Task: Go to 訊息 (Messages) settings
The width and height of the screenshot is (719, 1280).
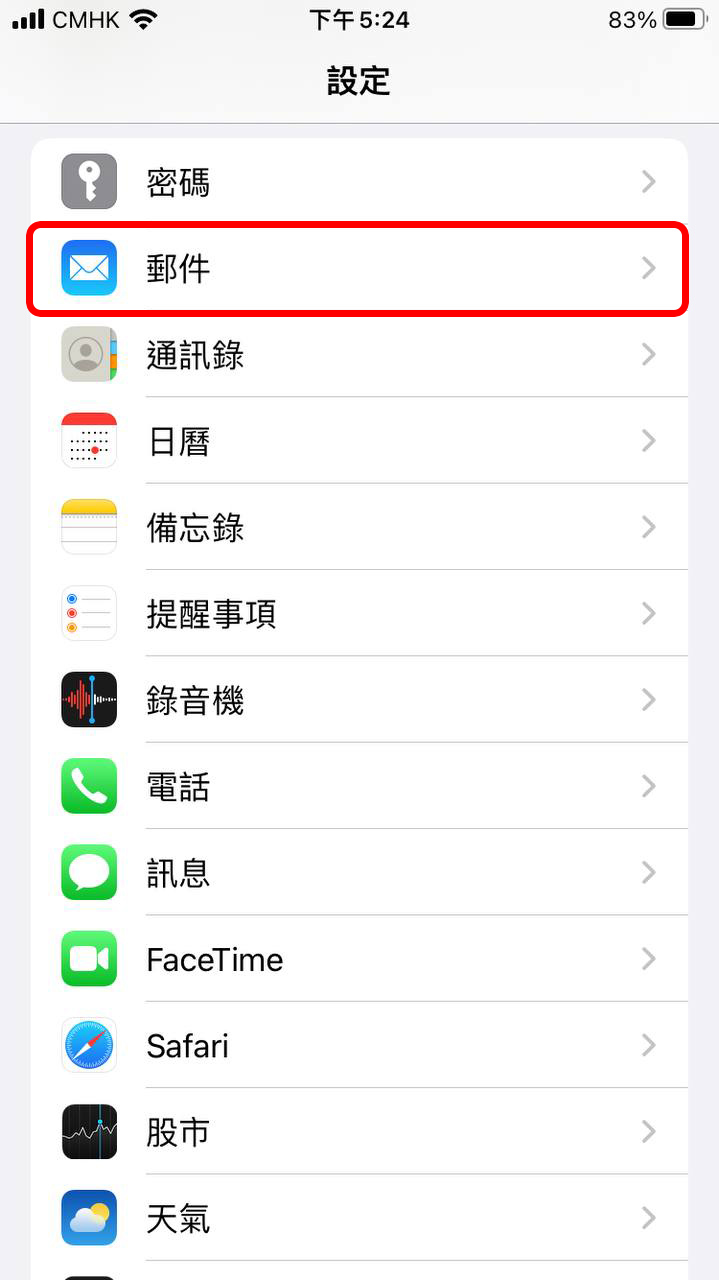Action: (x=358, y=872)
